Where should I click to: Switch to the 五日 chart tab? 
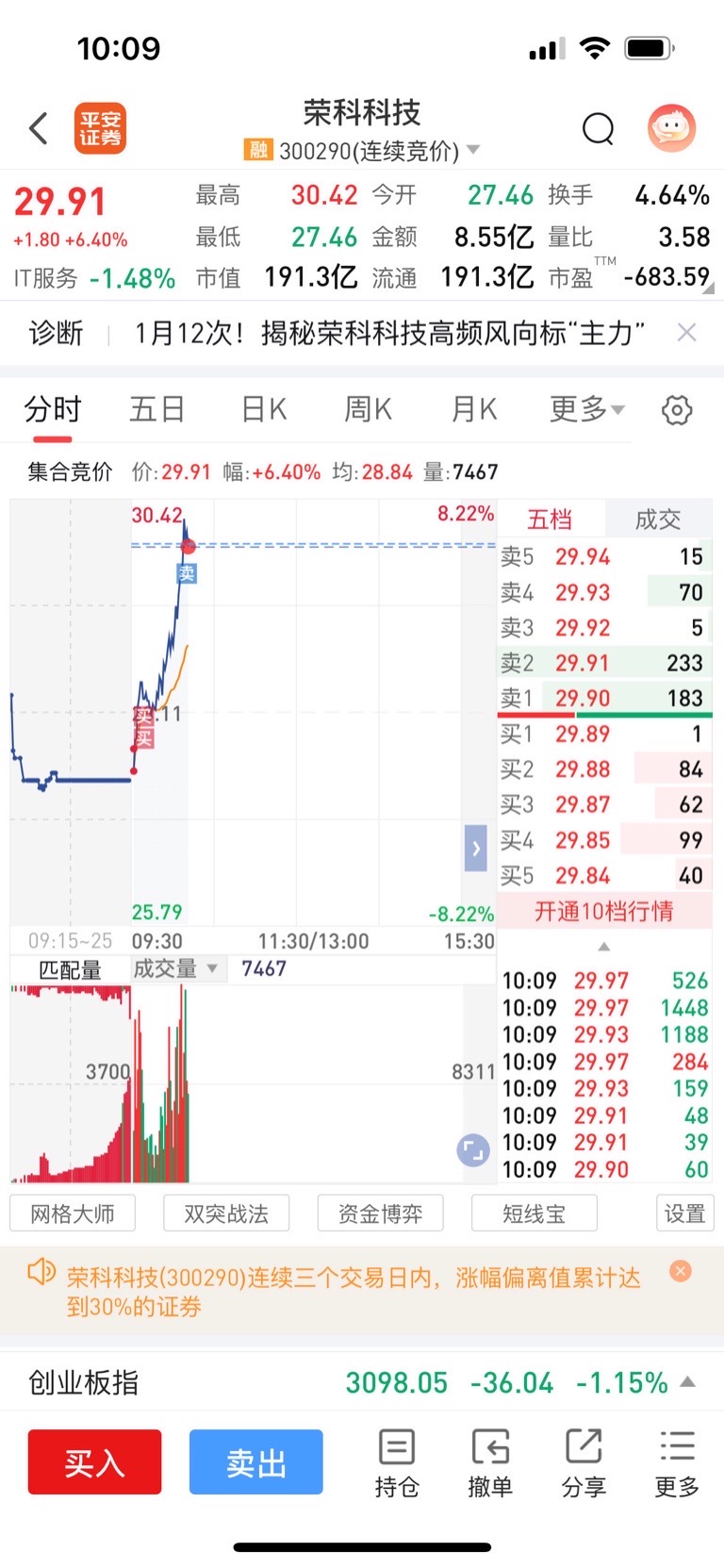click(156, 409)
